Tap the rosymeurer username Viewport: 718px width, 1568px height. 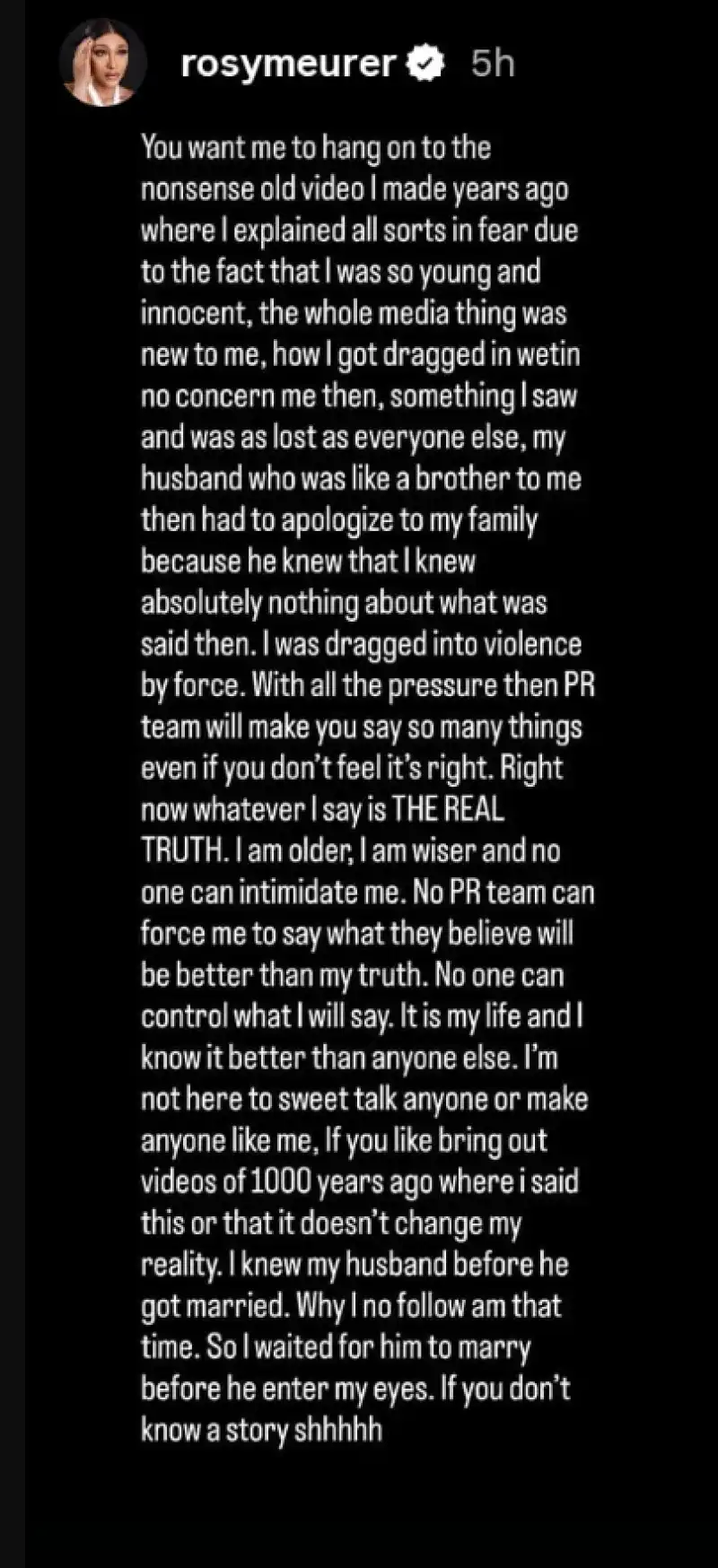click(x=288, y=64)
